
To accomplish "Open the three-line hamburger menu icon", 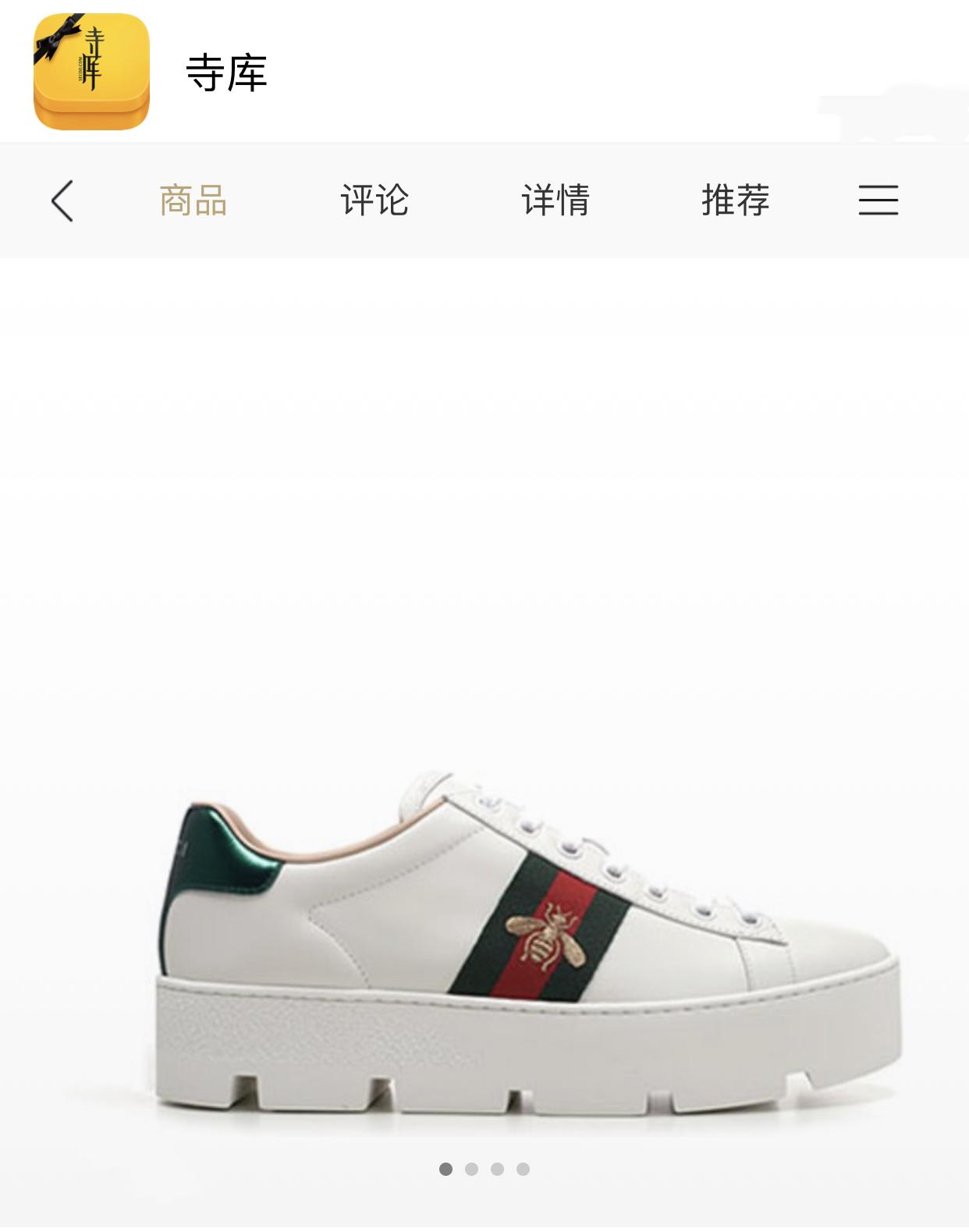I will click(x=877, y=201).
